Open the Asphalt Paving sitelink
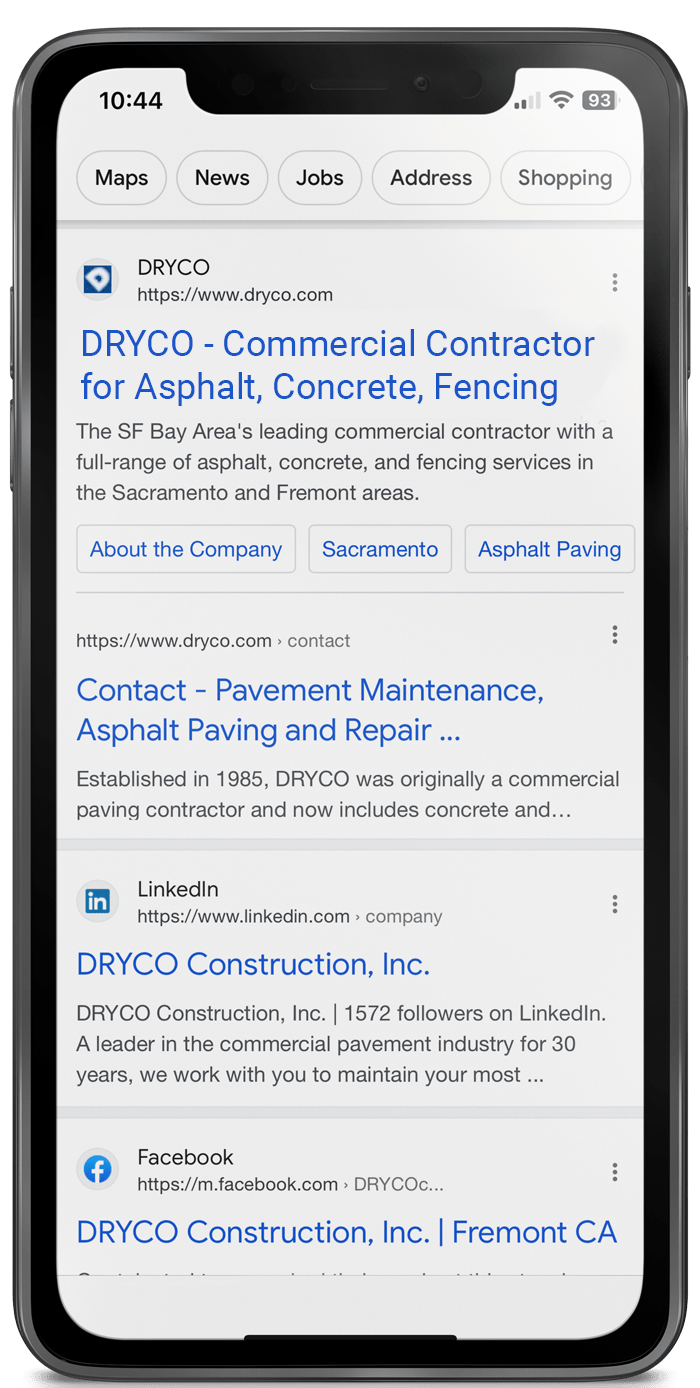The width and height of the screenshot is (700, 1388). tap(549, 549)
